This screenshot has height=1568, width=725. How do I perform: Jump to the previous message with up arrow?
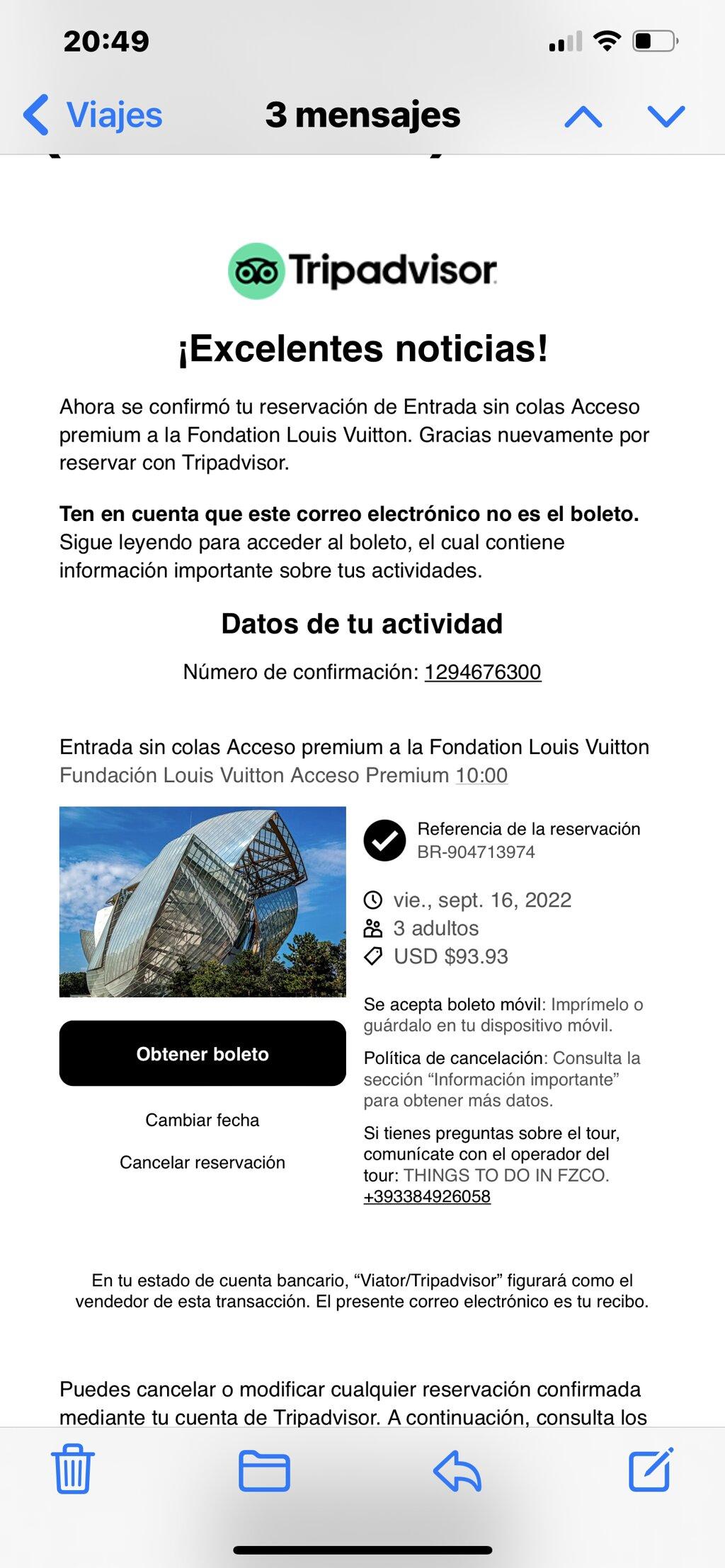[583, 116]
